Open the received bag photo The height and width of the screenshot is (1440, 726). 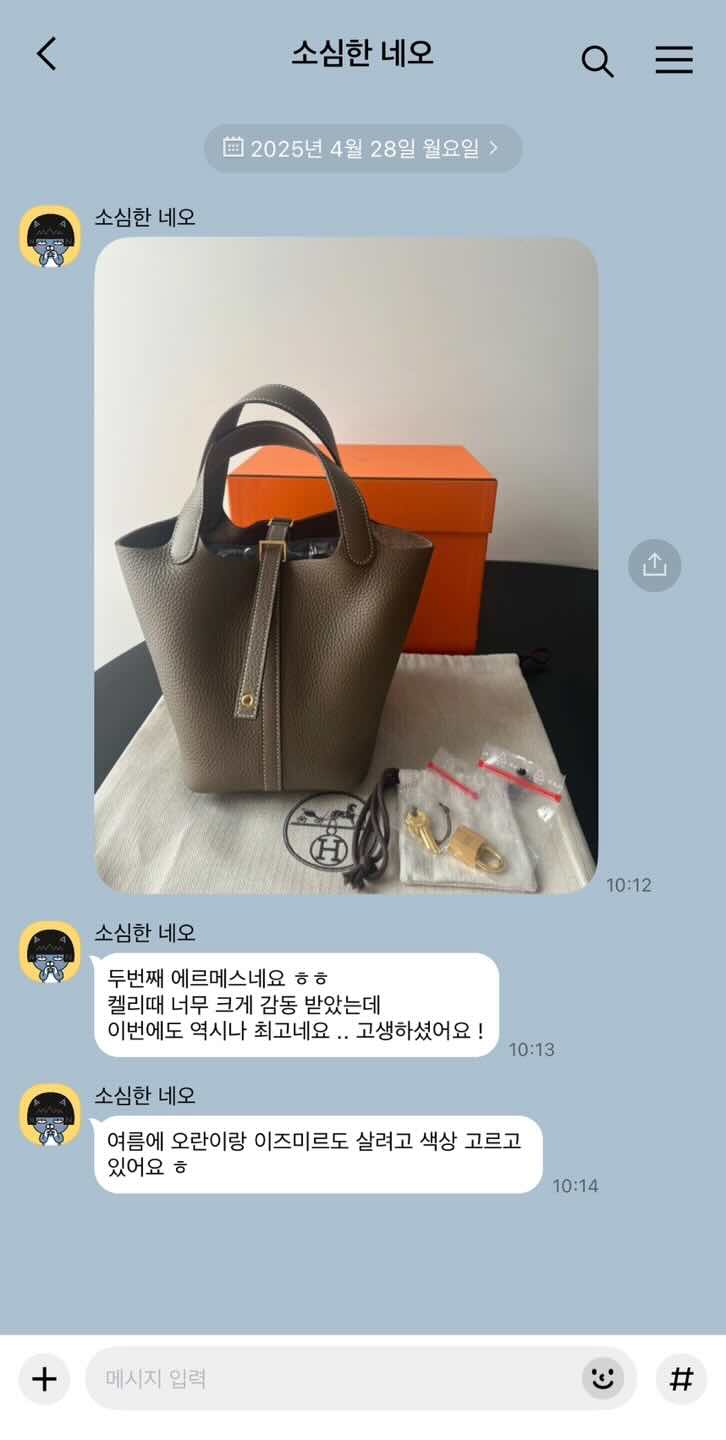[x=346, y=565]
